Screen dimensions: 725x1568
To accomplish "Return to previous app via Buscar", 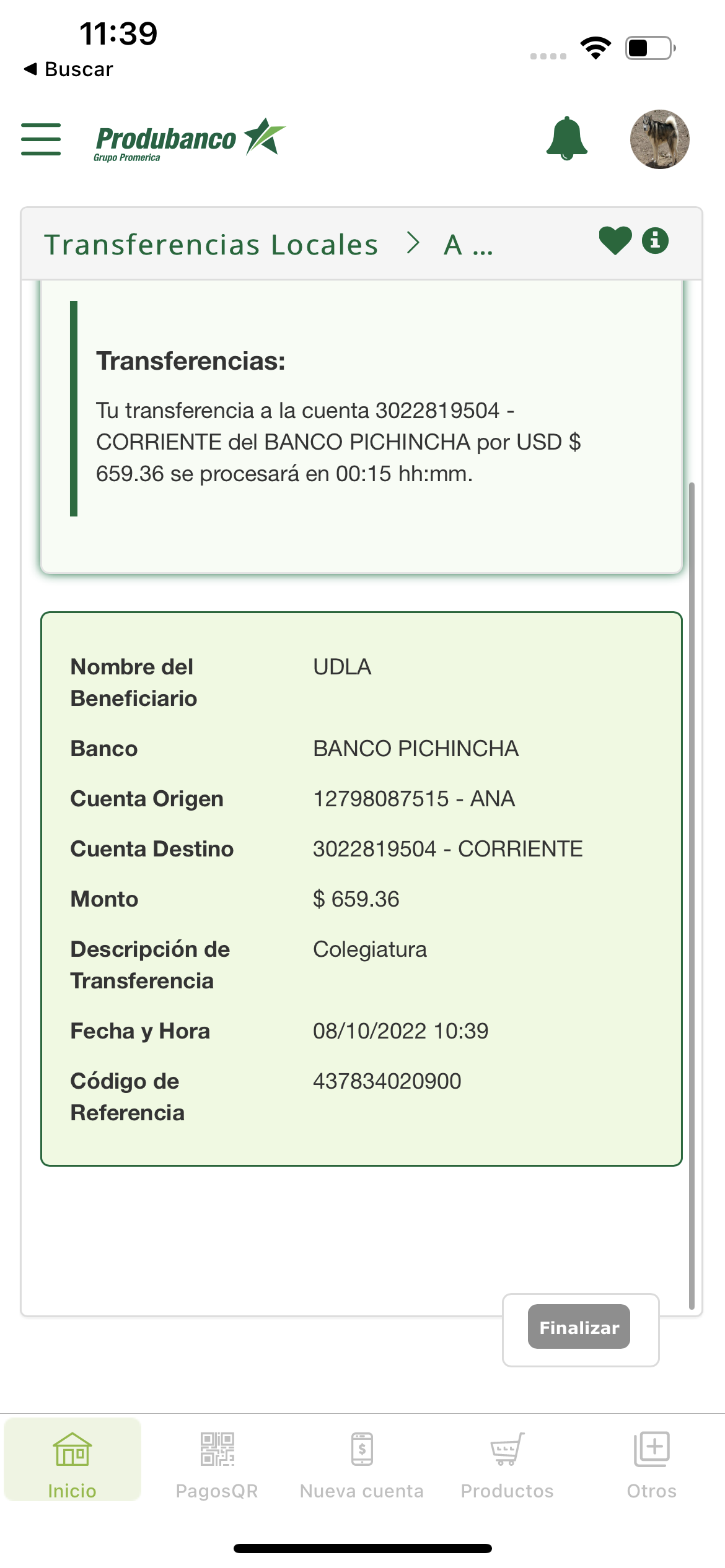I will [x=69, y=69].
